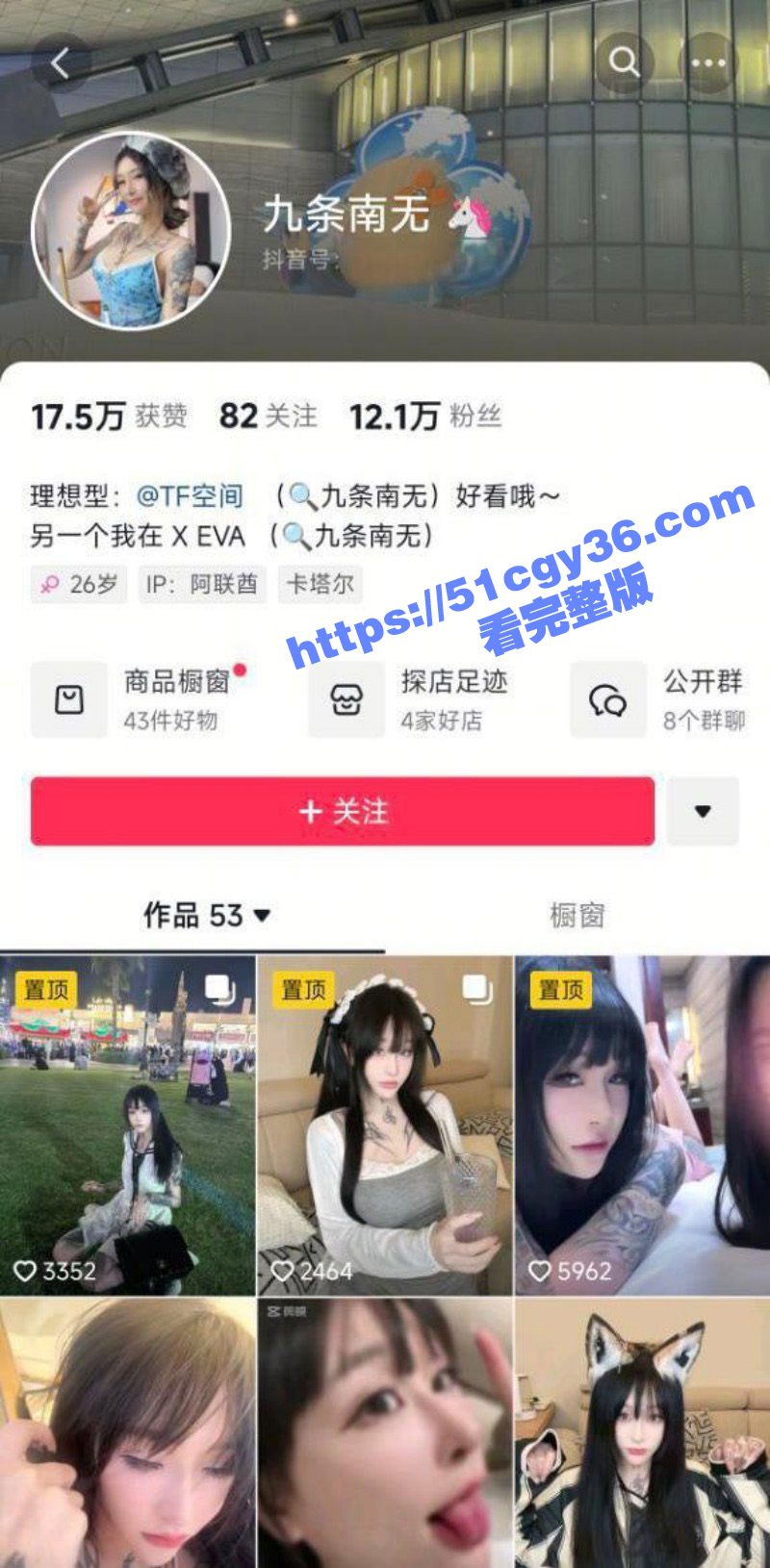The image size is (770, 1568).
Task: Open the 粉丝 followers count
Action: (424, 417)
